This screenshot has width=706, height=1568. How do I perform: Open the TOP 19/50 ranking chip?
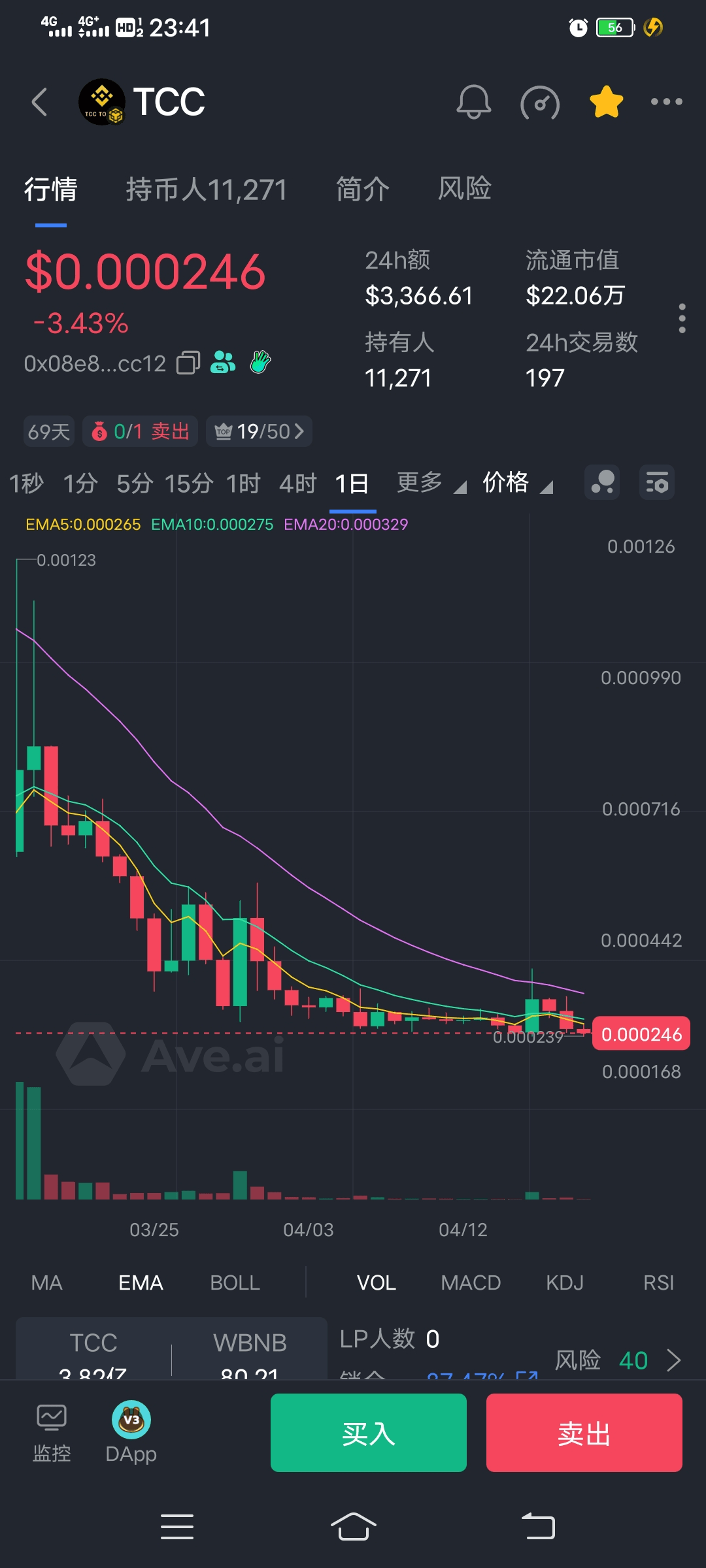(x=259, y=432)
